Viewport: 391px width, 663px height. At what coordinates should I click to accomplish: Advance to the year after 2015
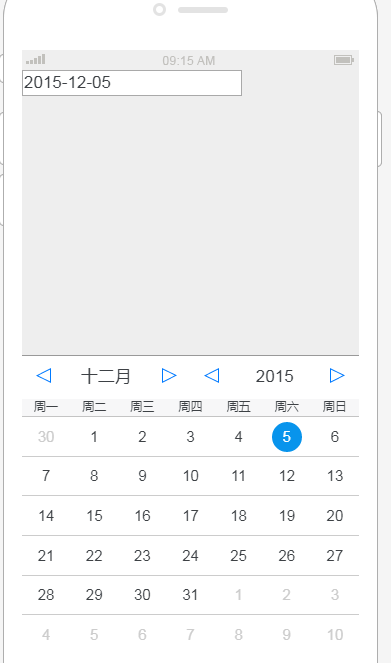[x=337, y=375]
